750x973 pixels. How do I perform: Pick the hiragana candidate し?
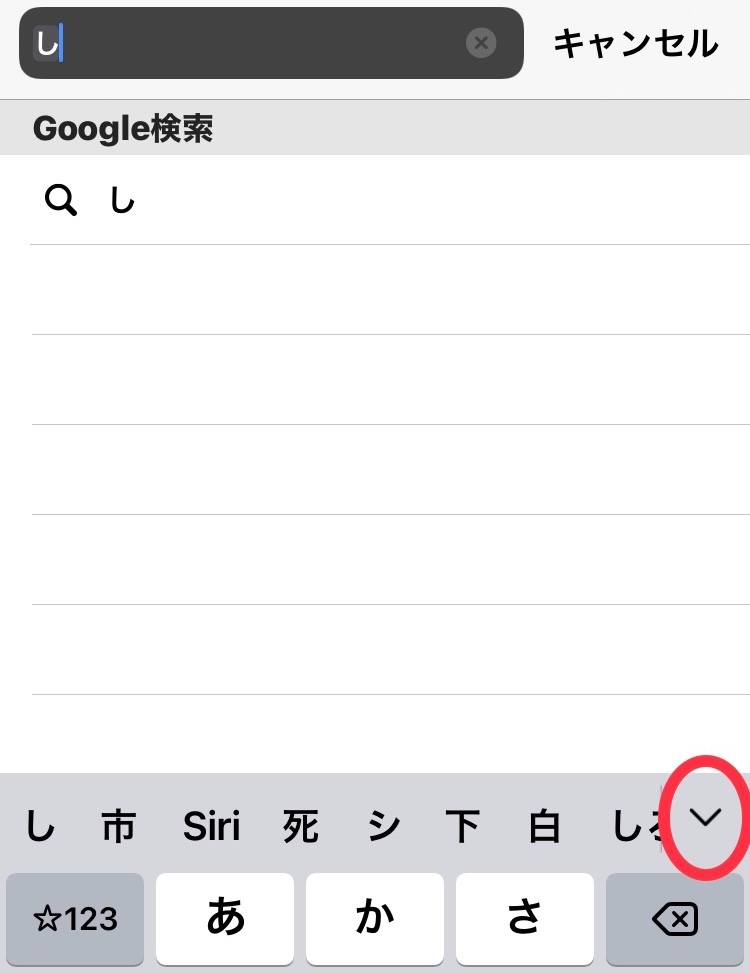(40, 827)
